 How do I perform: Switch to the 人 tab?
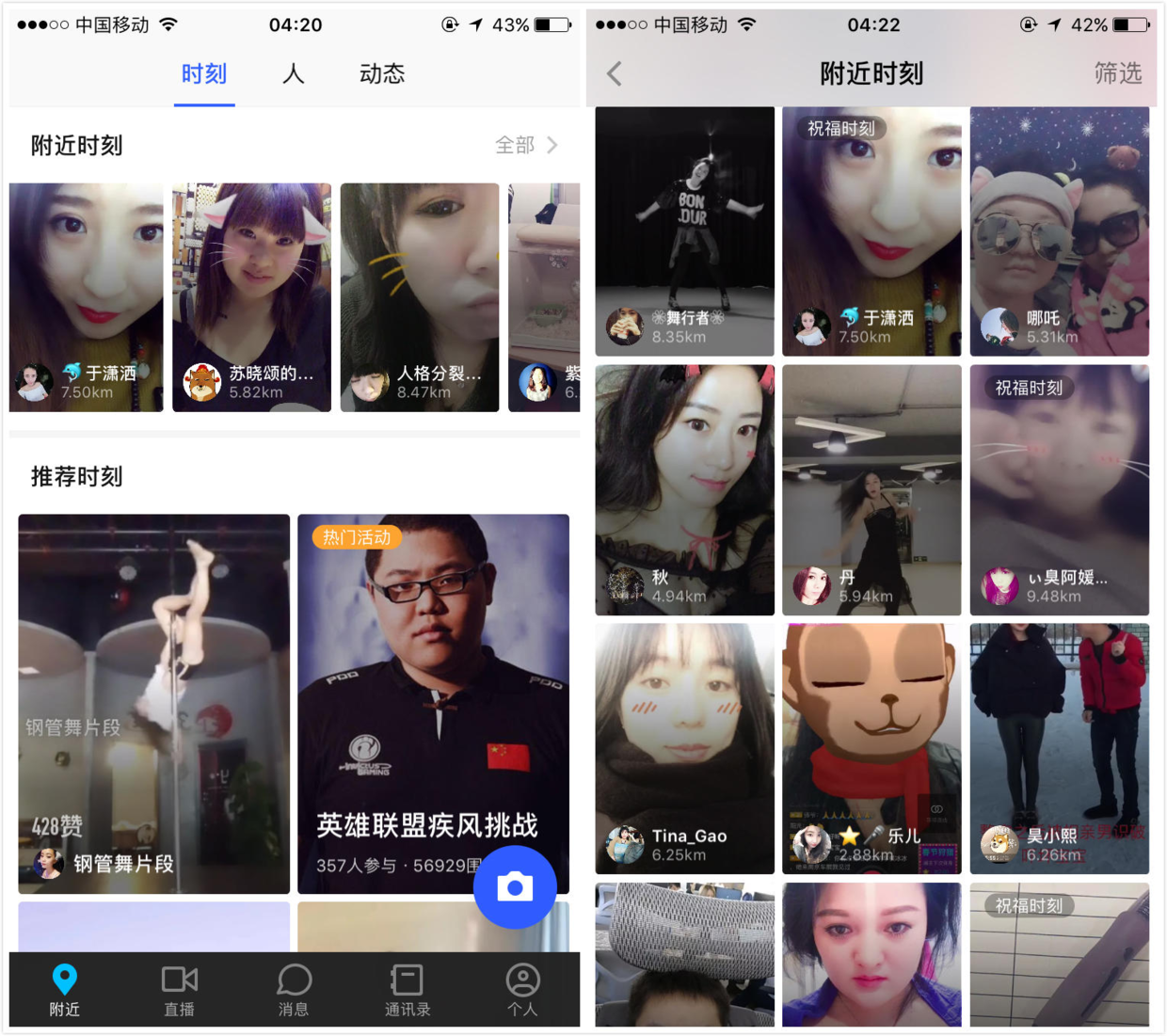[293, 73]
